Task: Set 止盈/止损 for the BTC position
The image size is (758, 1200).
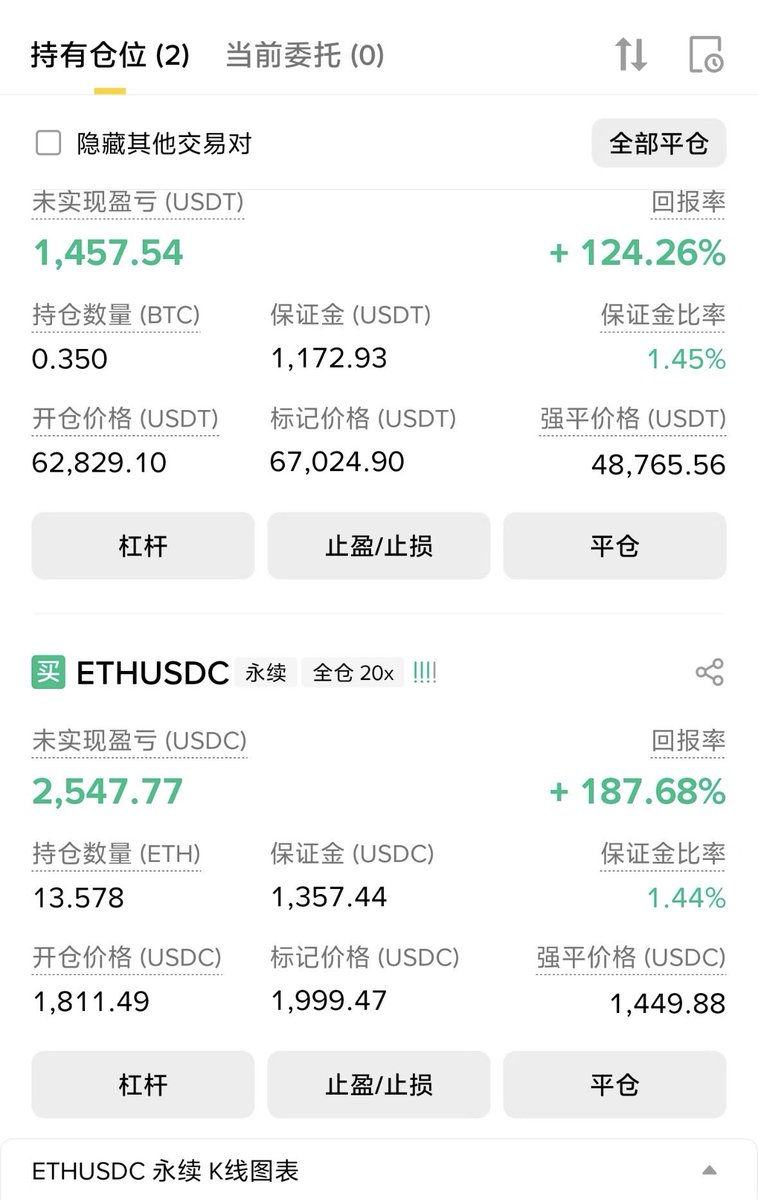Action: 379,546
